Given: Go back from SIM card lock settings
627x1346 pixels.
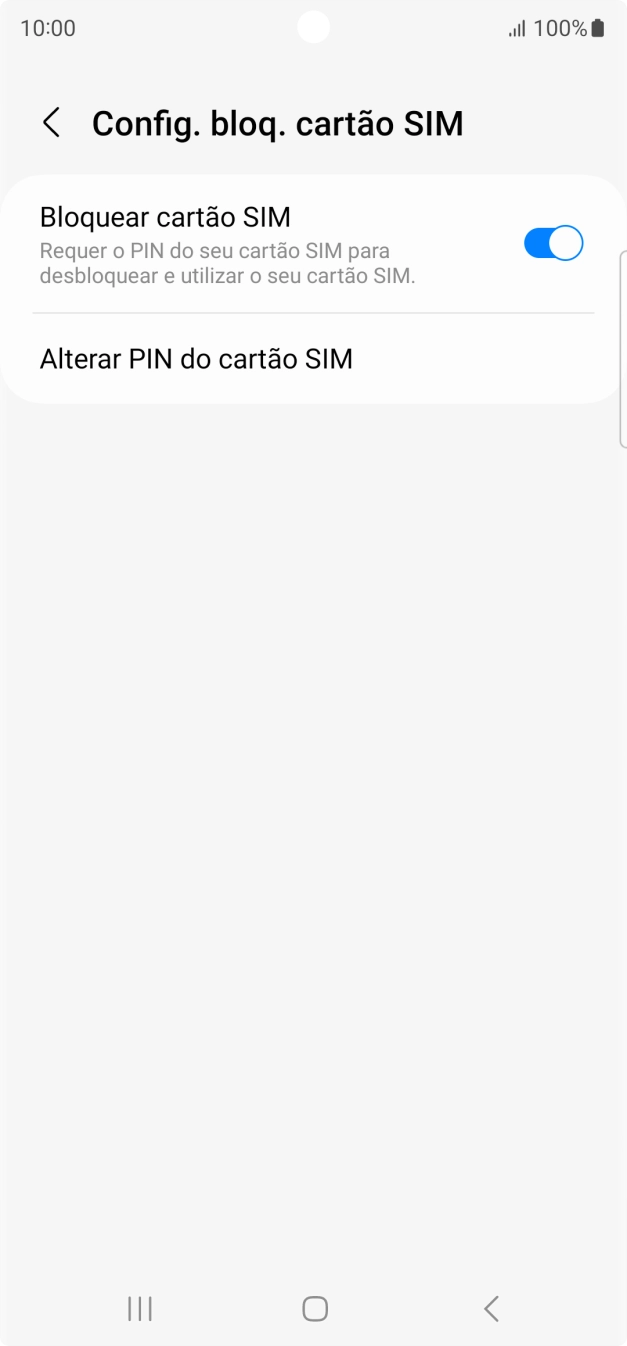Looking at the screenshot, I should (x=51, y=123).
